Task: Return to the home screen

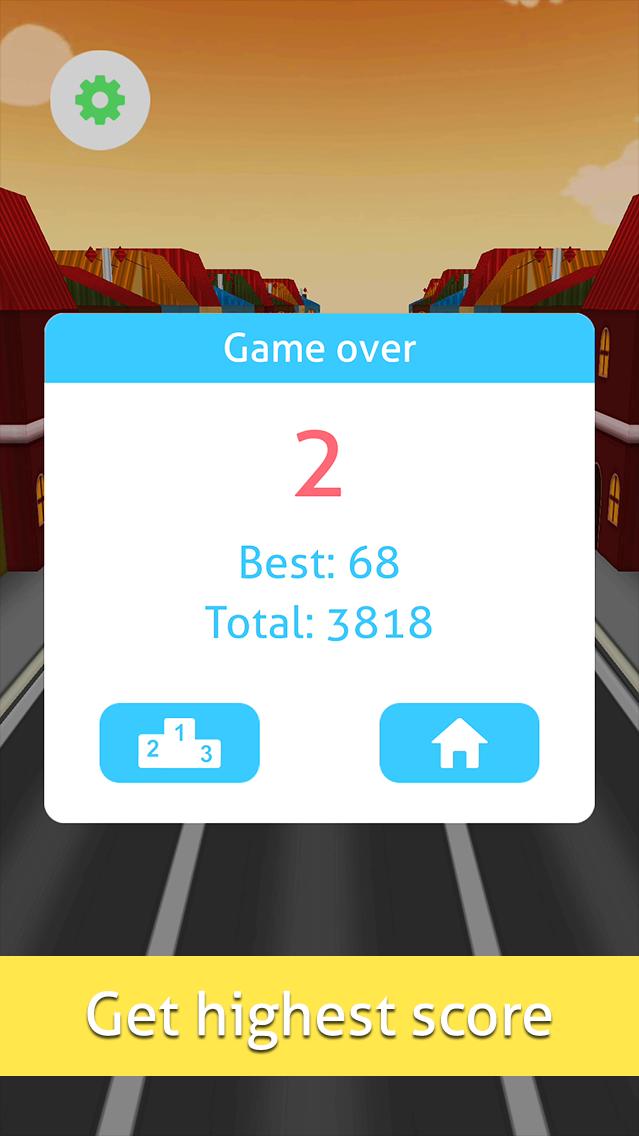Action: pos(459,743)
